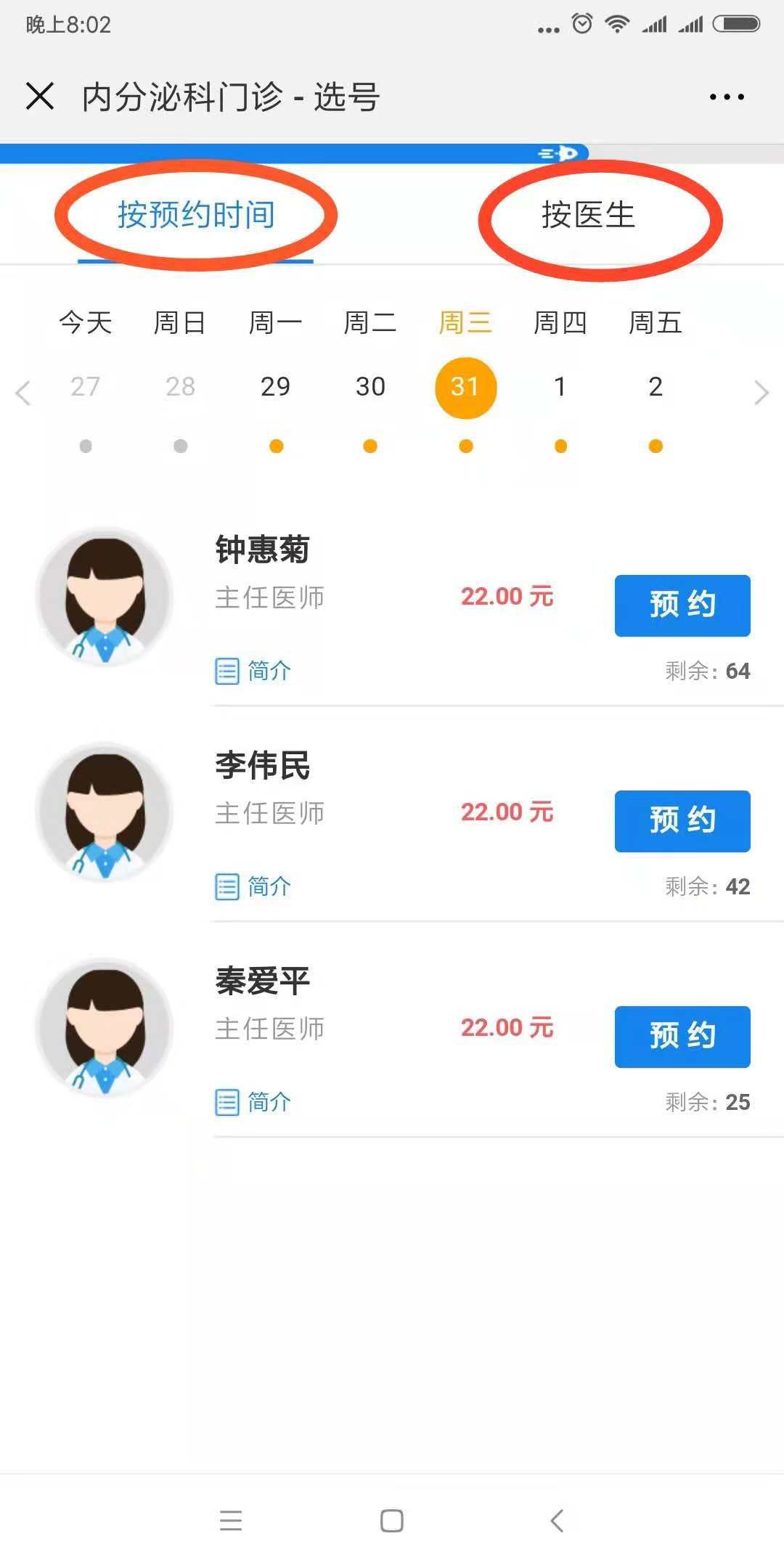Switch to the 按医生 tab
Viewport: 784px width, 1568px height.
click(x=588, y=215)
